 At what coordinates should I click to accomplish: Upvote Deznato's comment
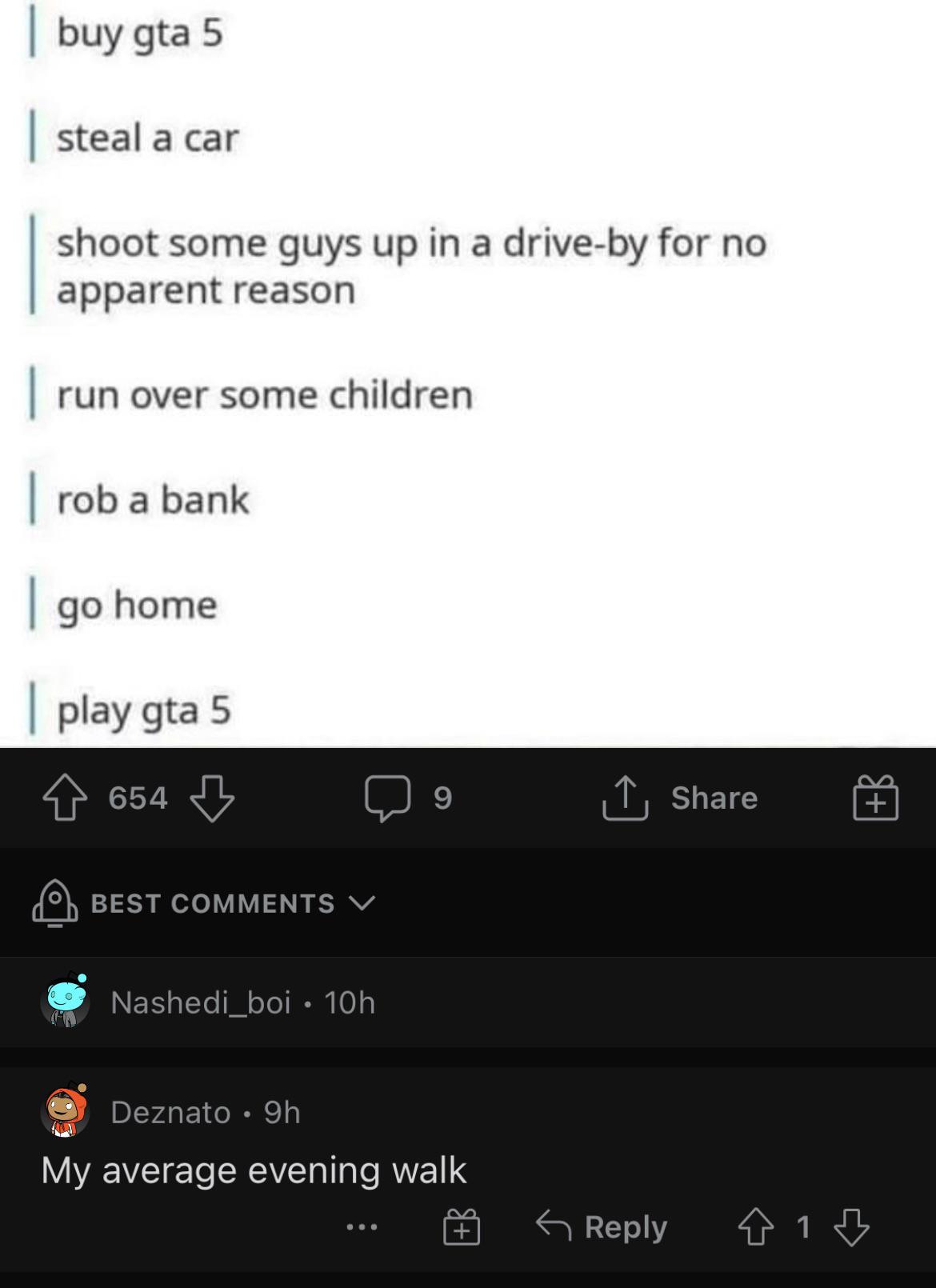755,1226
